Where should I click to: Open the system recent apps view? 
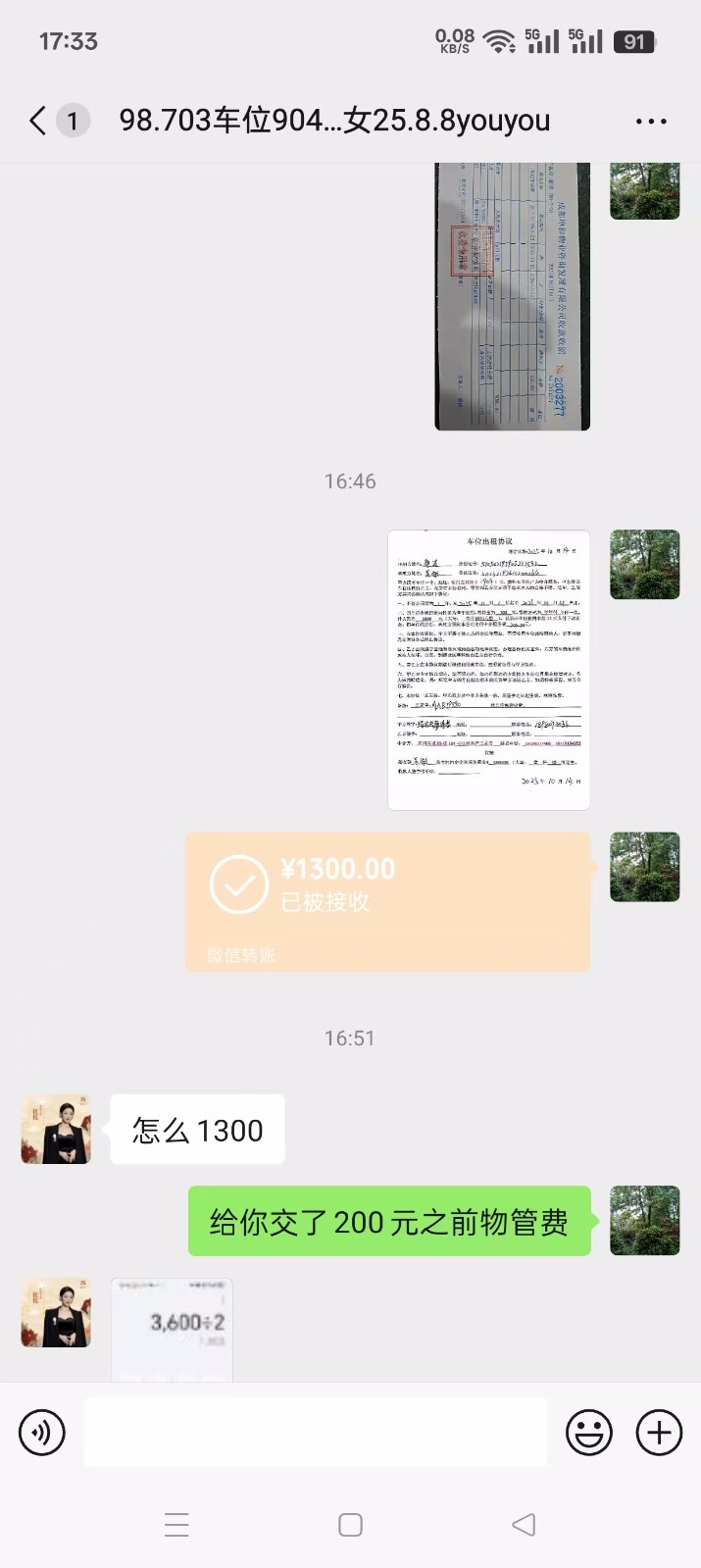pos(176,1525)
